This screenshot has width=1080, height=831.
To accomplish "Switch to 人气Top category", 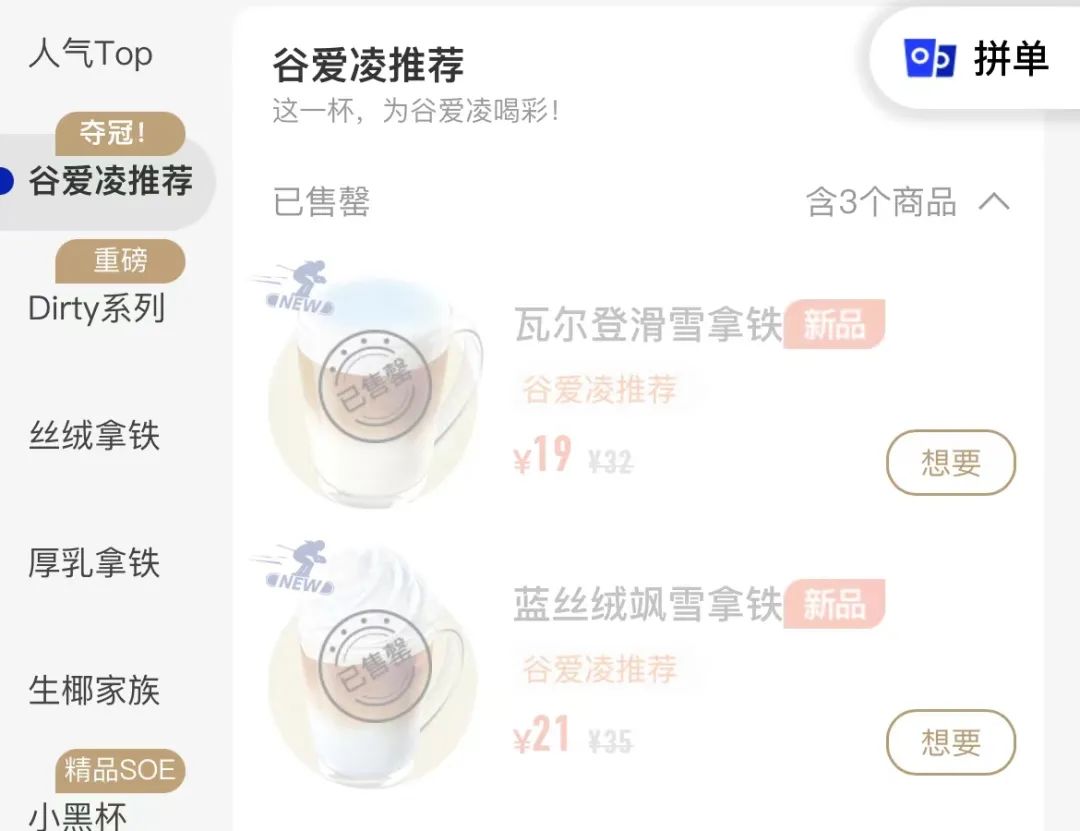I will pos(91,54).
